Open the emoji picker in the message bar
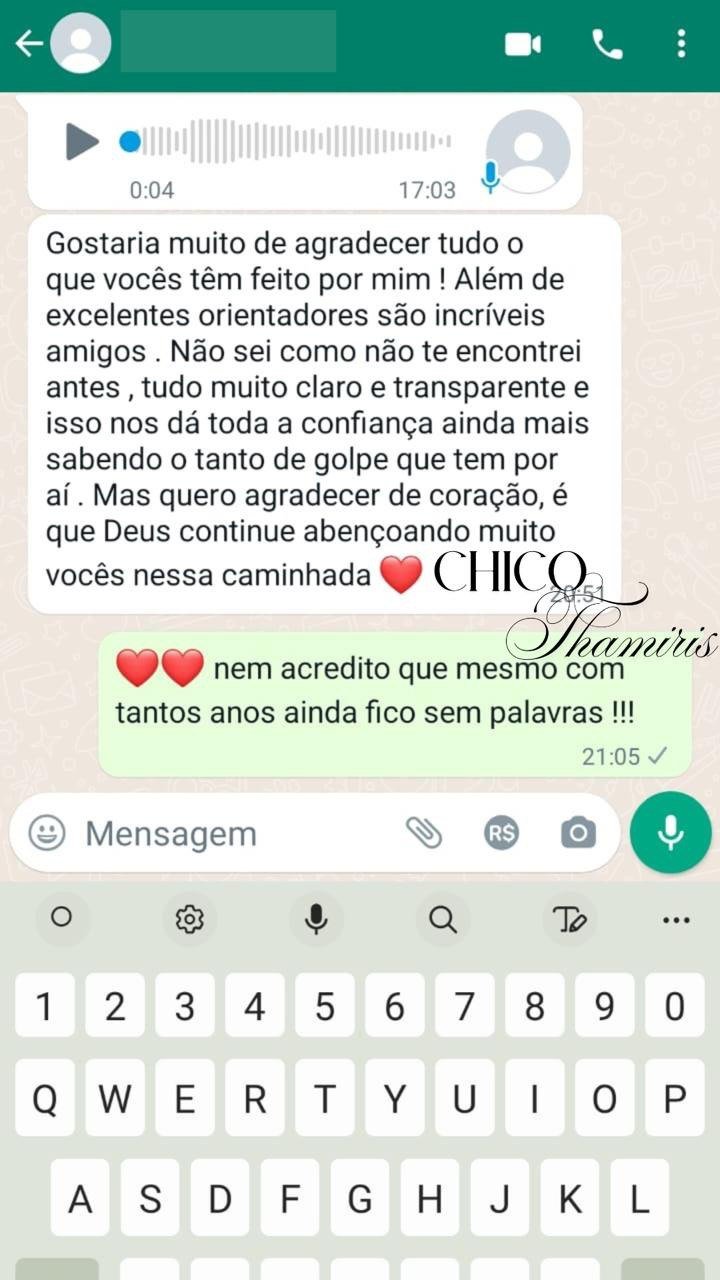 47,833
